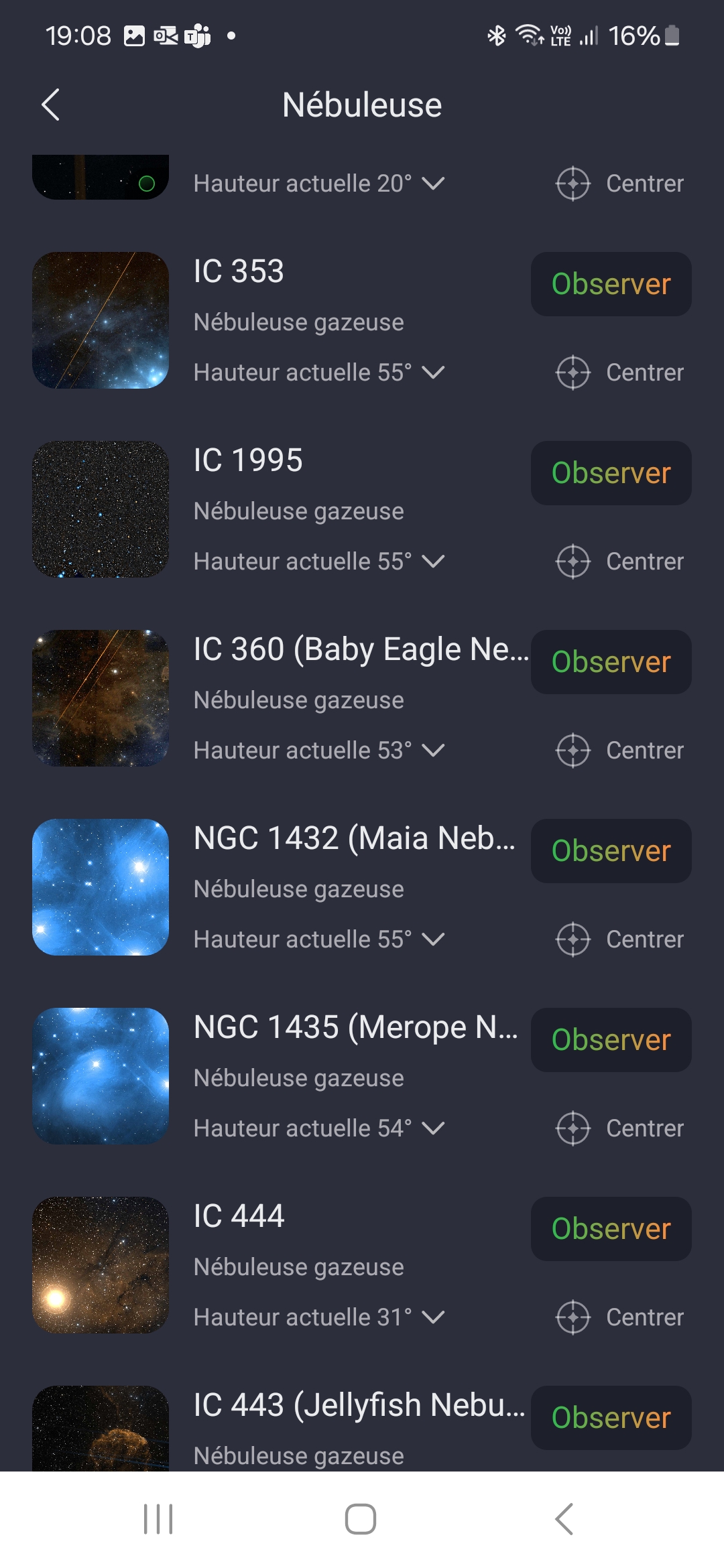This screenshot has height=1568, width=724.
Task: Observe NGC 1432 Maia Nebula
Action: click(x=611, y=851)
